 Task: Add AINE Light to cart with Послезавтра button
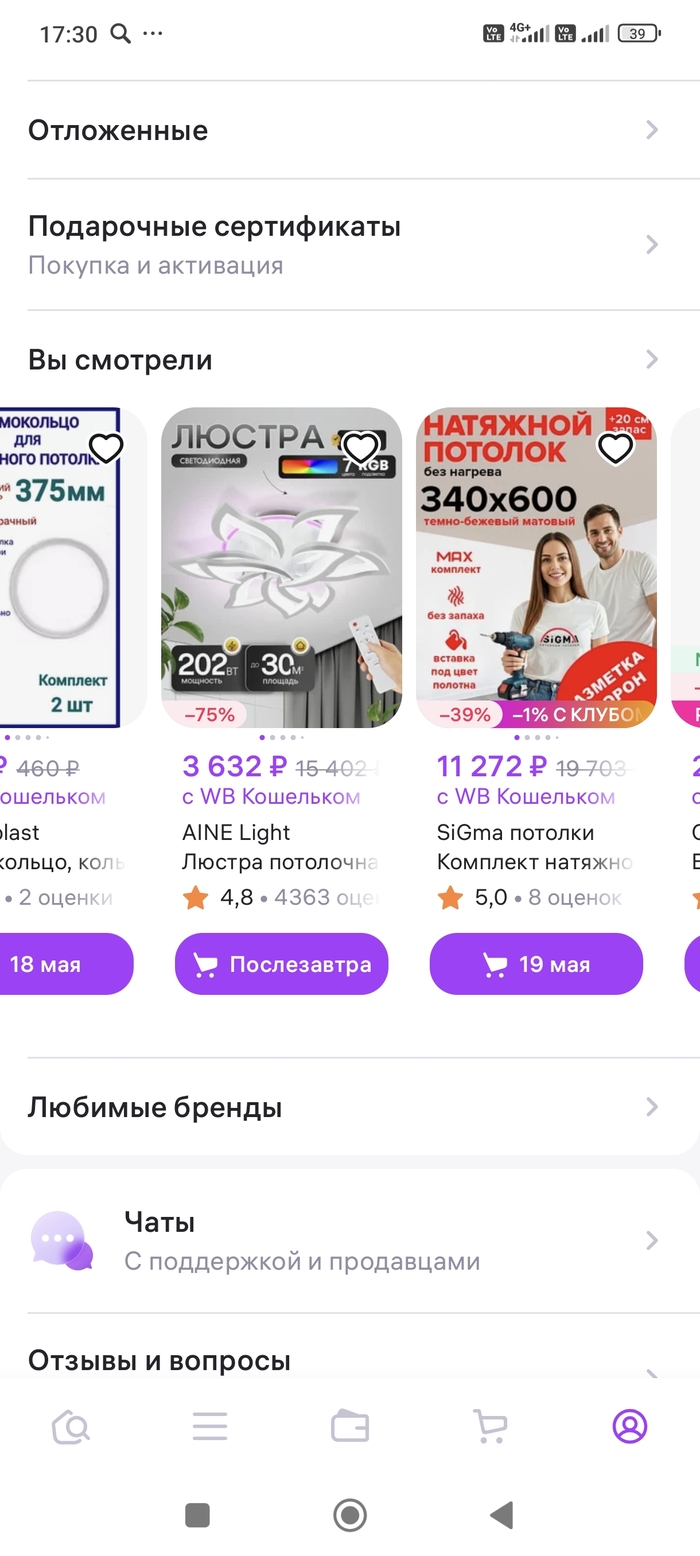(x=281, y=964)
